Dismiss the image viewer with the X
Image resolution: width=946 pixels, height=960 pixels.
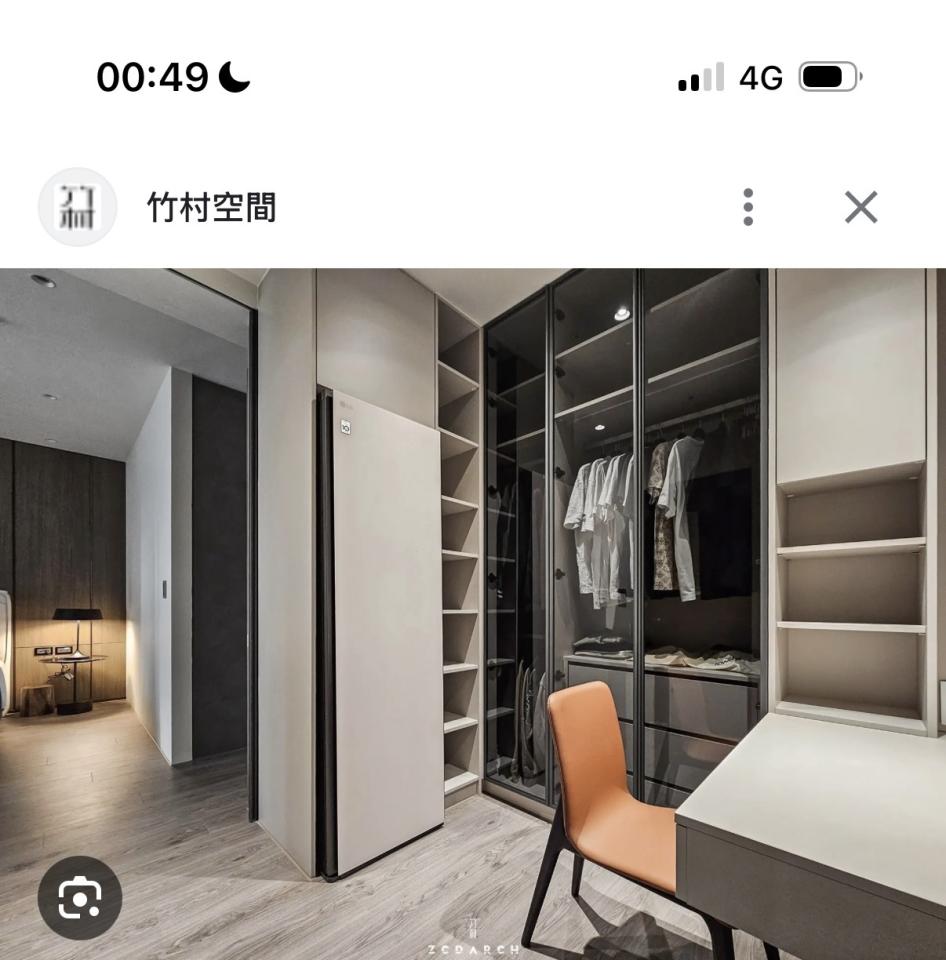click(861, 207)
